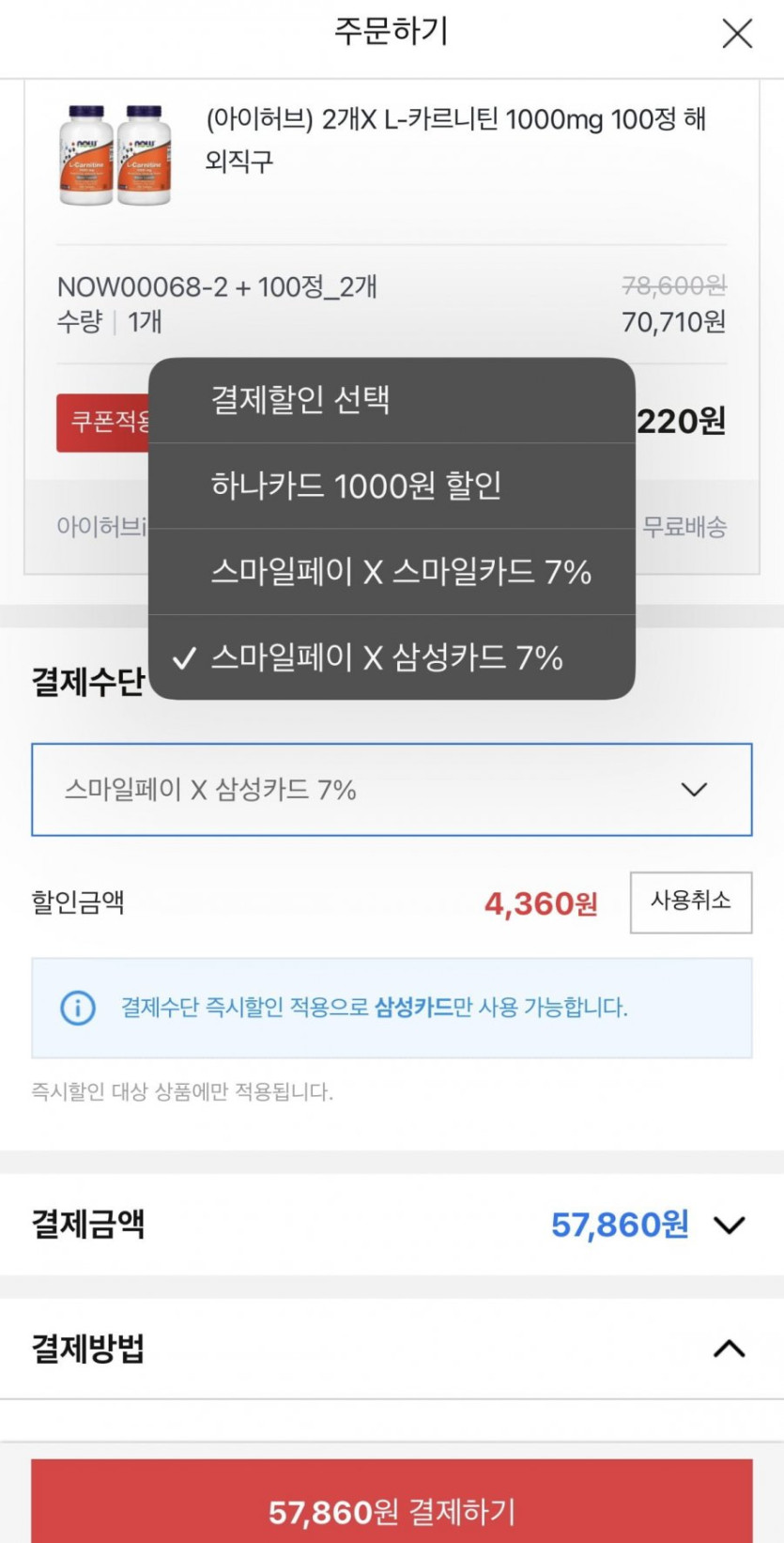The width and height of the screenshot is (784, 1543).
Task: Click the dropdown chevron in payment method box
Action: [x=693, y=789]
